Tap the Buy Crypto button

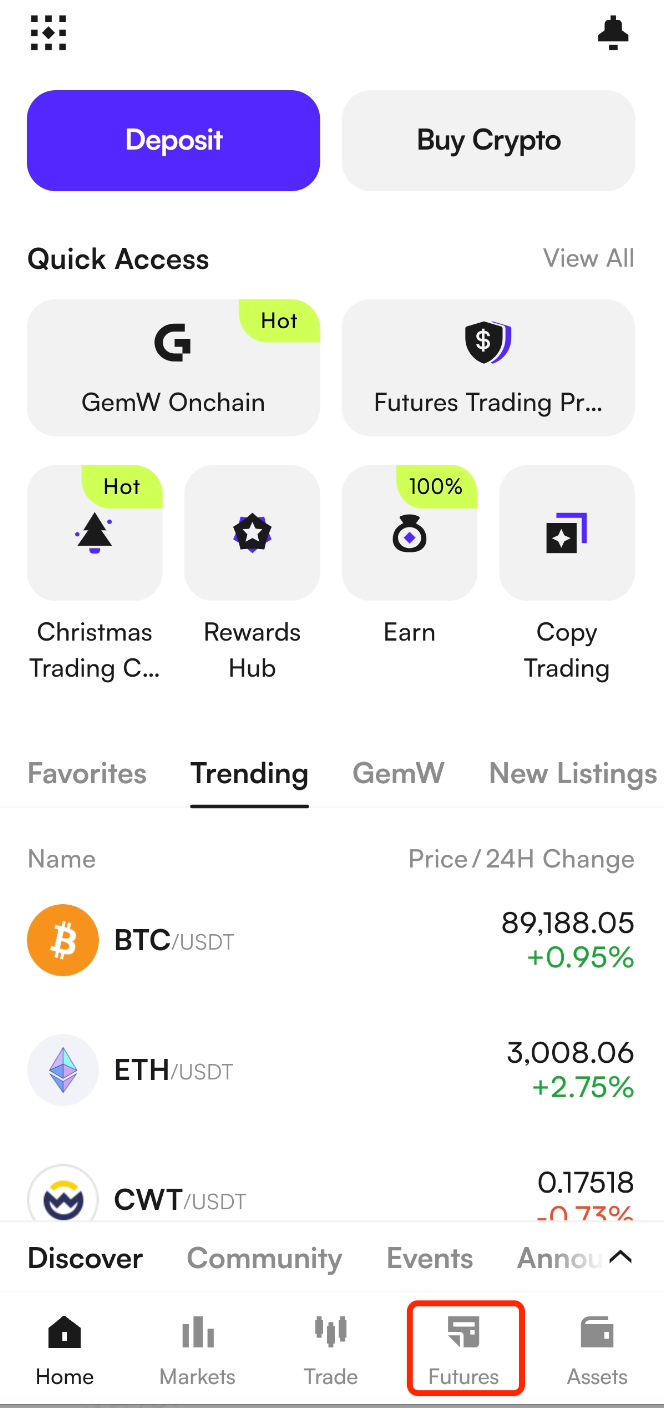pyautogui.click(x=488, y=140)
